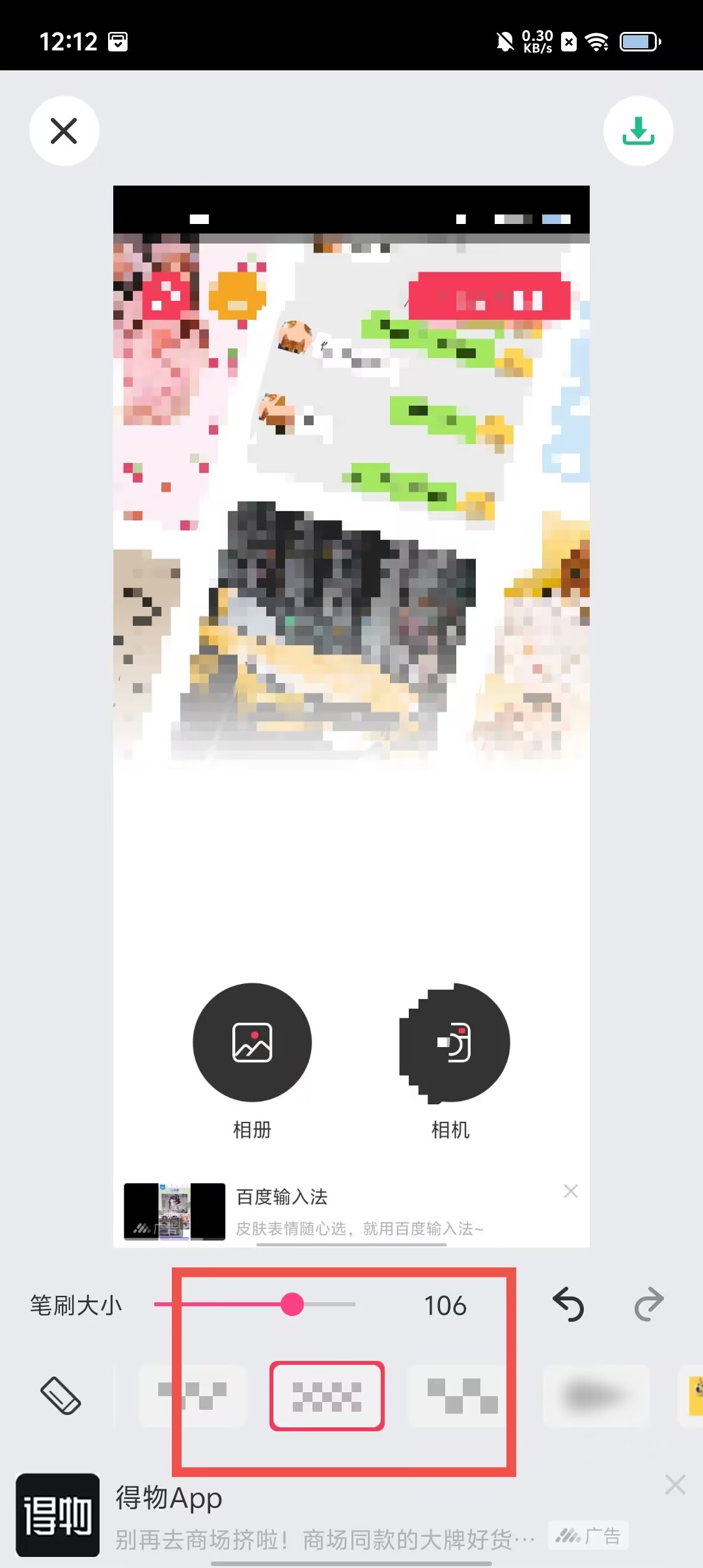Close the mosaic editor
The width and height of the screenshot is (703, 1568).
pyautogui.click(x=64, y=131)
